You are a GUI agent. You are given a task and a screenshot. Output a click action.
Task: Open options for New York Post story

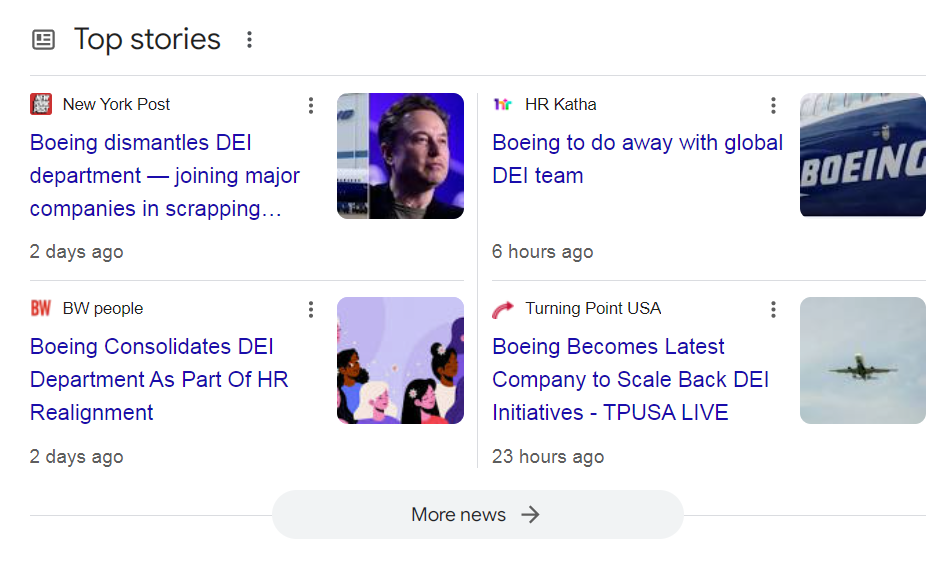coord(311,105)
